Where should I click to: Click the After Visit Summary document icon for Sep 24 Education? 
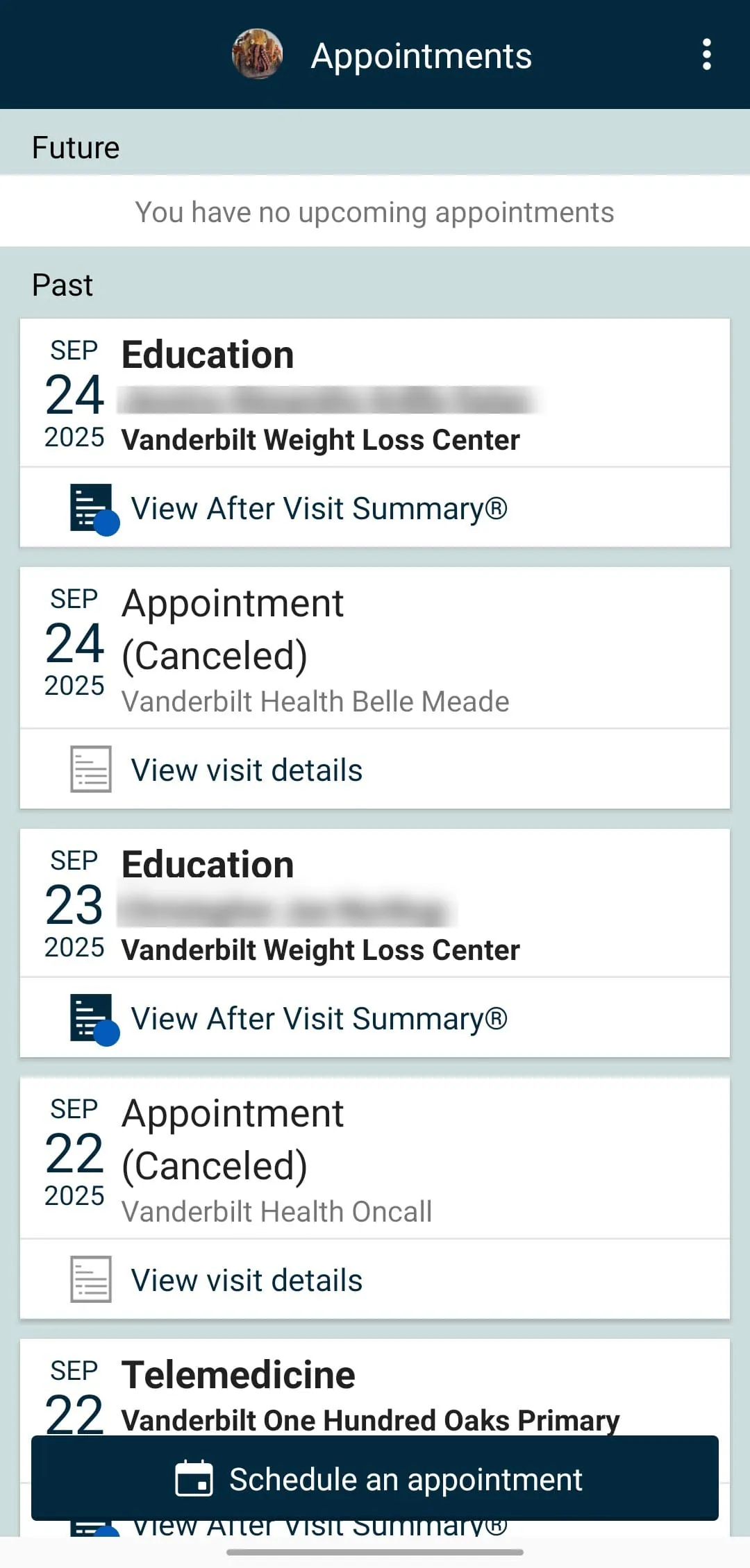[x=90, y=507]
